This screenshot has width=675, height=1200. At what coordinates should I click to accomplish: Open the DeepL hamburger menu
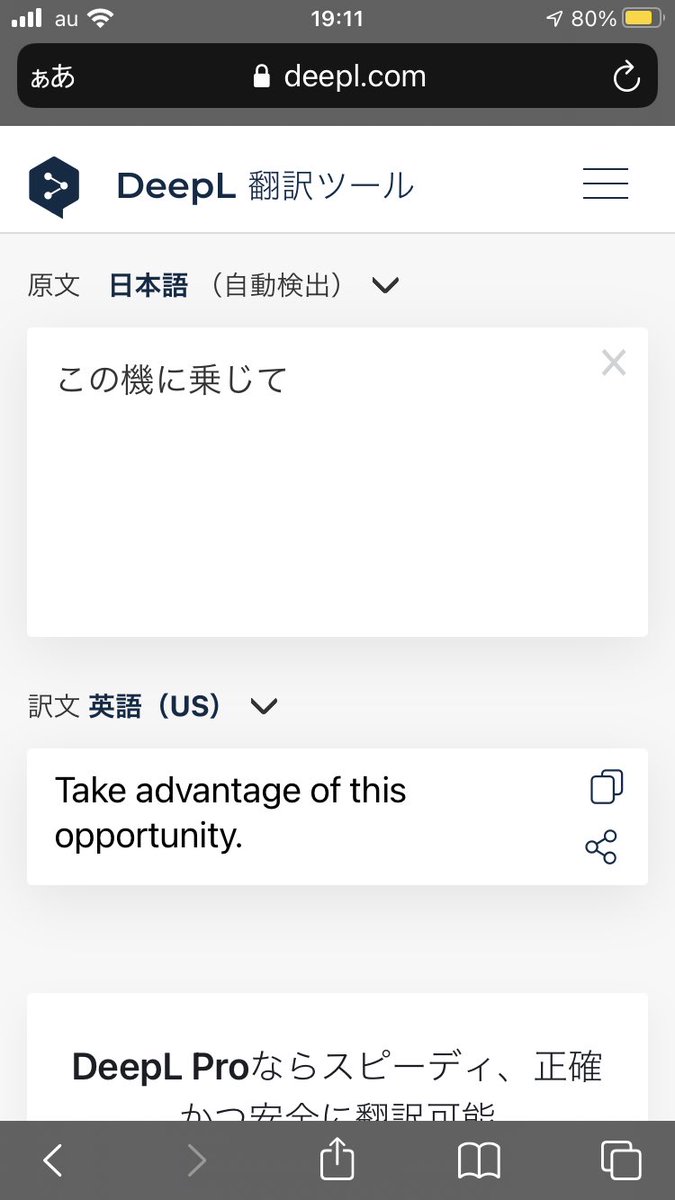[x=605, y=184]
